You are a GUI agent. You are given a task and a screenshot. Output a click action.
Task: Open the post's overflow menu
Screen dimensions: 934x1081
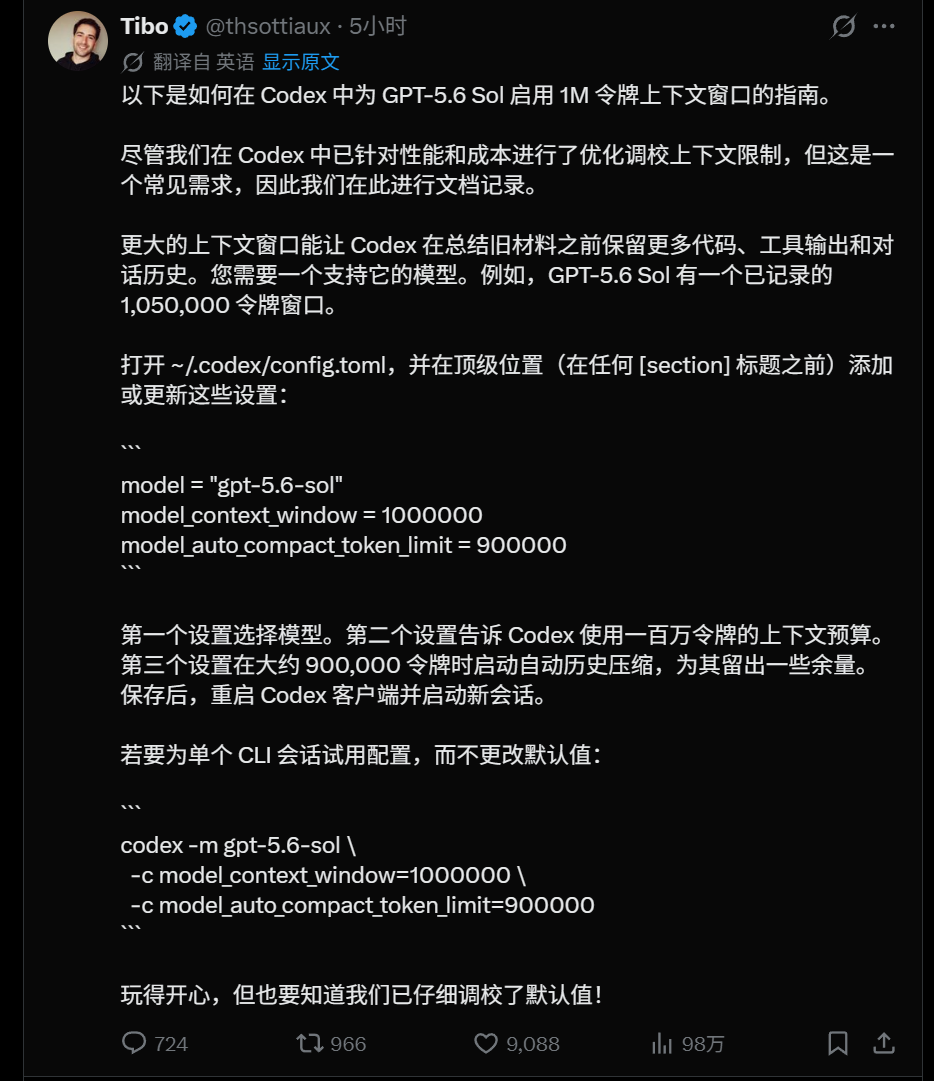pos(884,27)
